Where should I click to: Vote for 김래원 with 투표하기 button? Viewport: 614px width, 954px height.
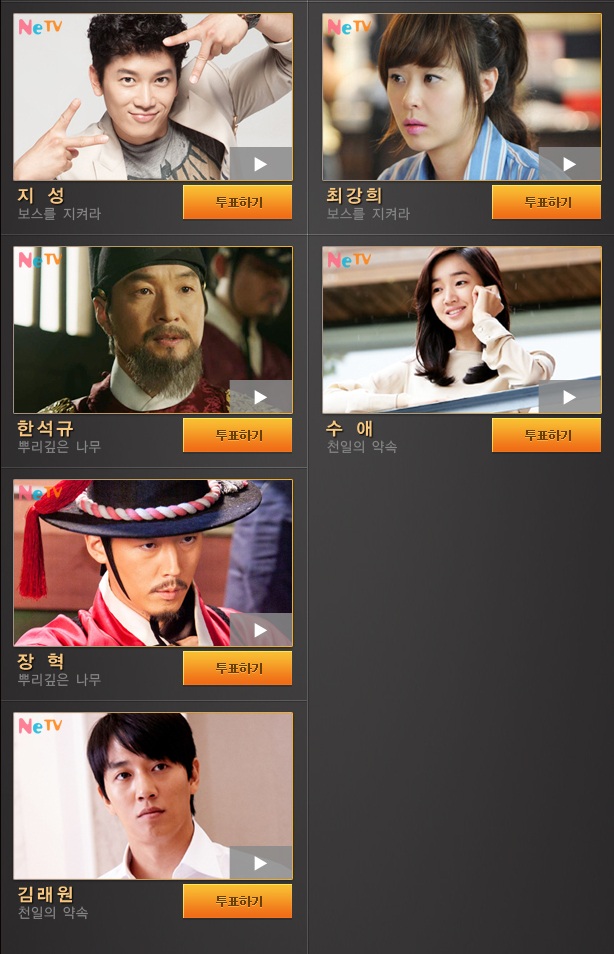pos(238,901)
